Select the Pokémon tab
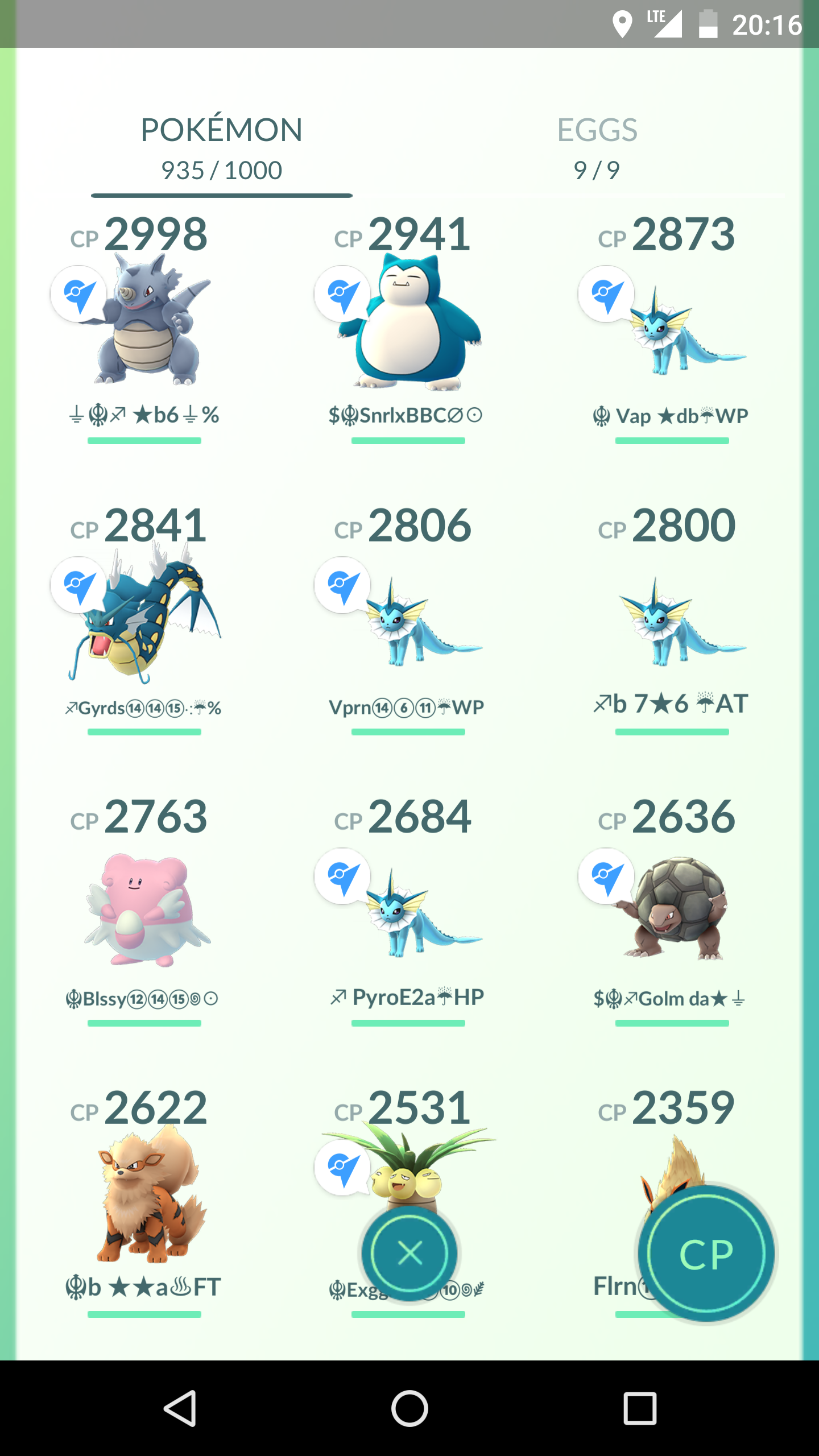 click(221, 149)
